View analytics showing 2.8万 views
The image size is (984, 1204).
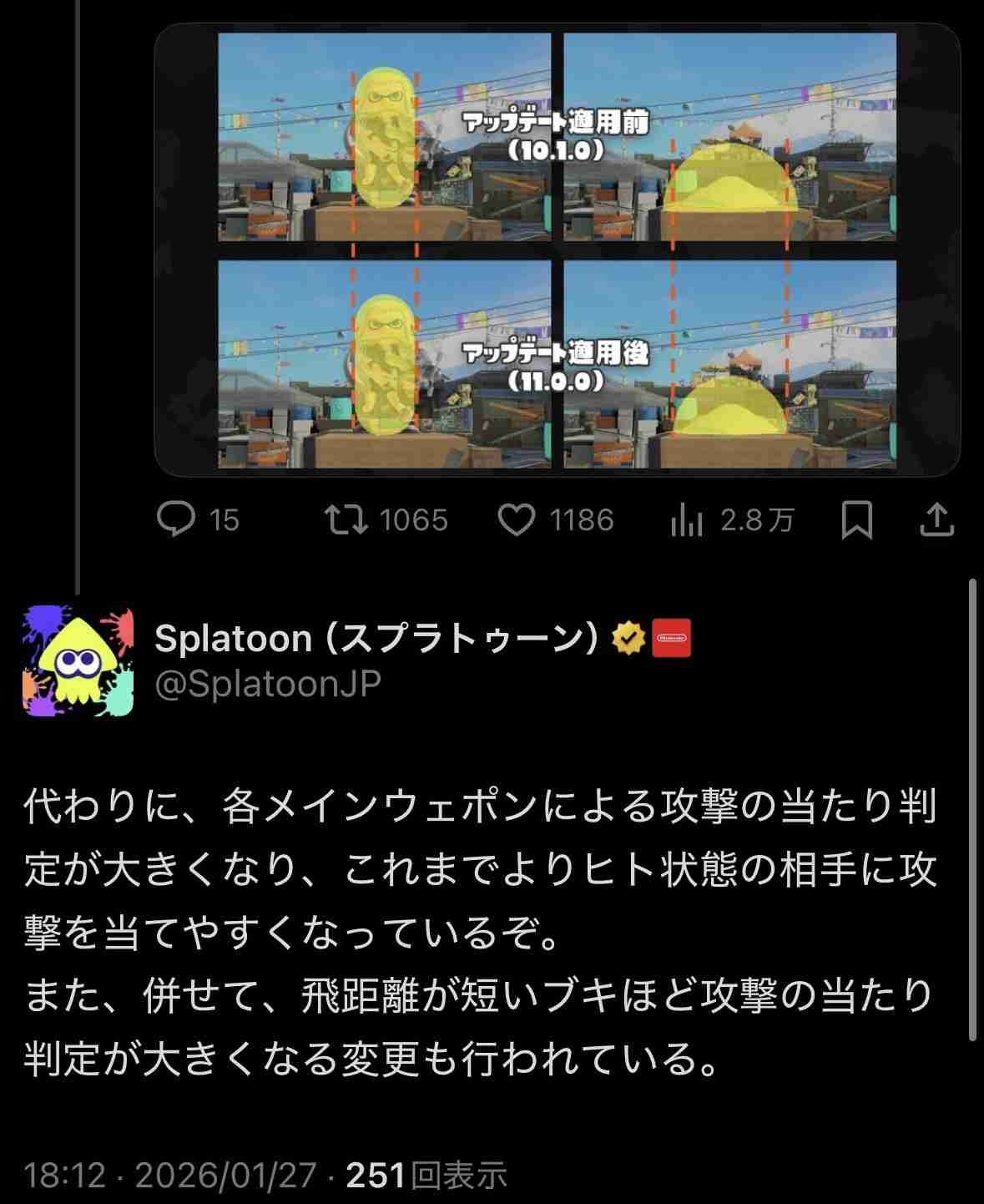(687, 519)
